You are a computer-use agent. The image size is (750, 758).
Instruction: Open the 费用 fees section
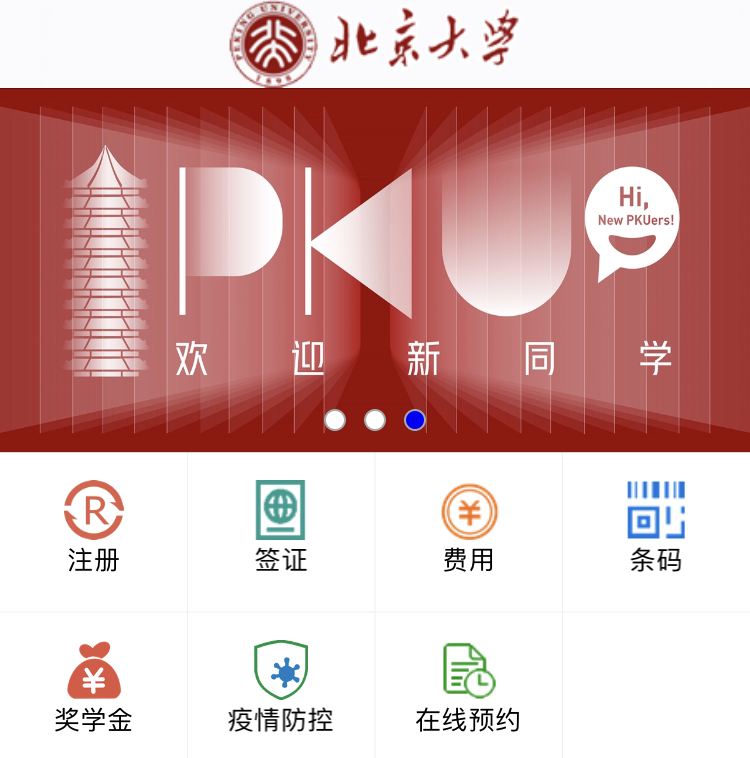pyautogui.click(x=468, y=528)
